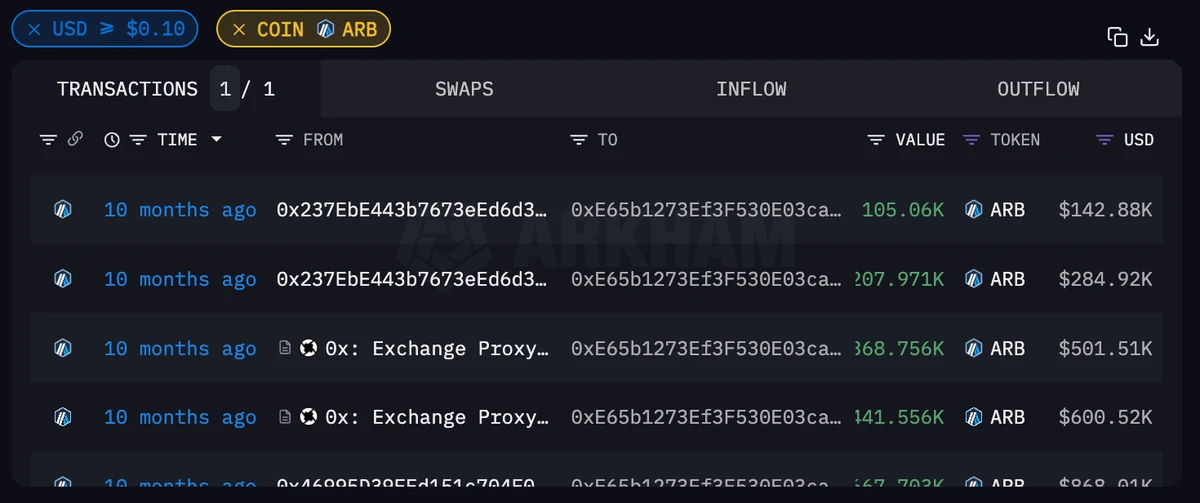Screen dimensions: 1200x503
Task: Open recipient address on the $600.52K row
Action: 706,418
